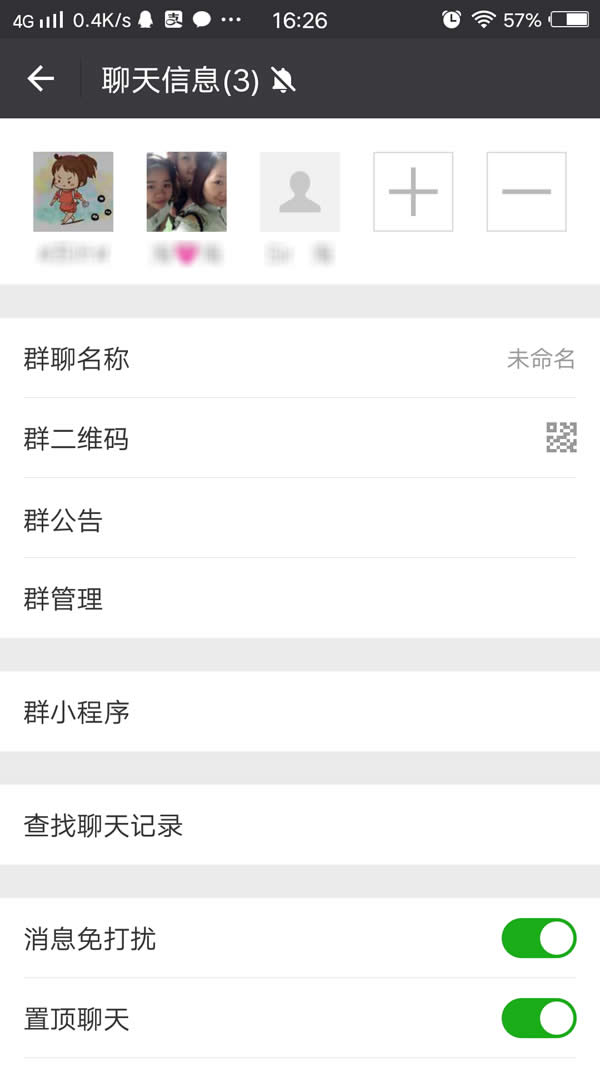Disable the 置顶聊天 switch

click(x=538, y=1018)
